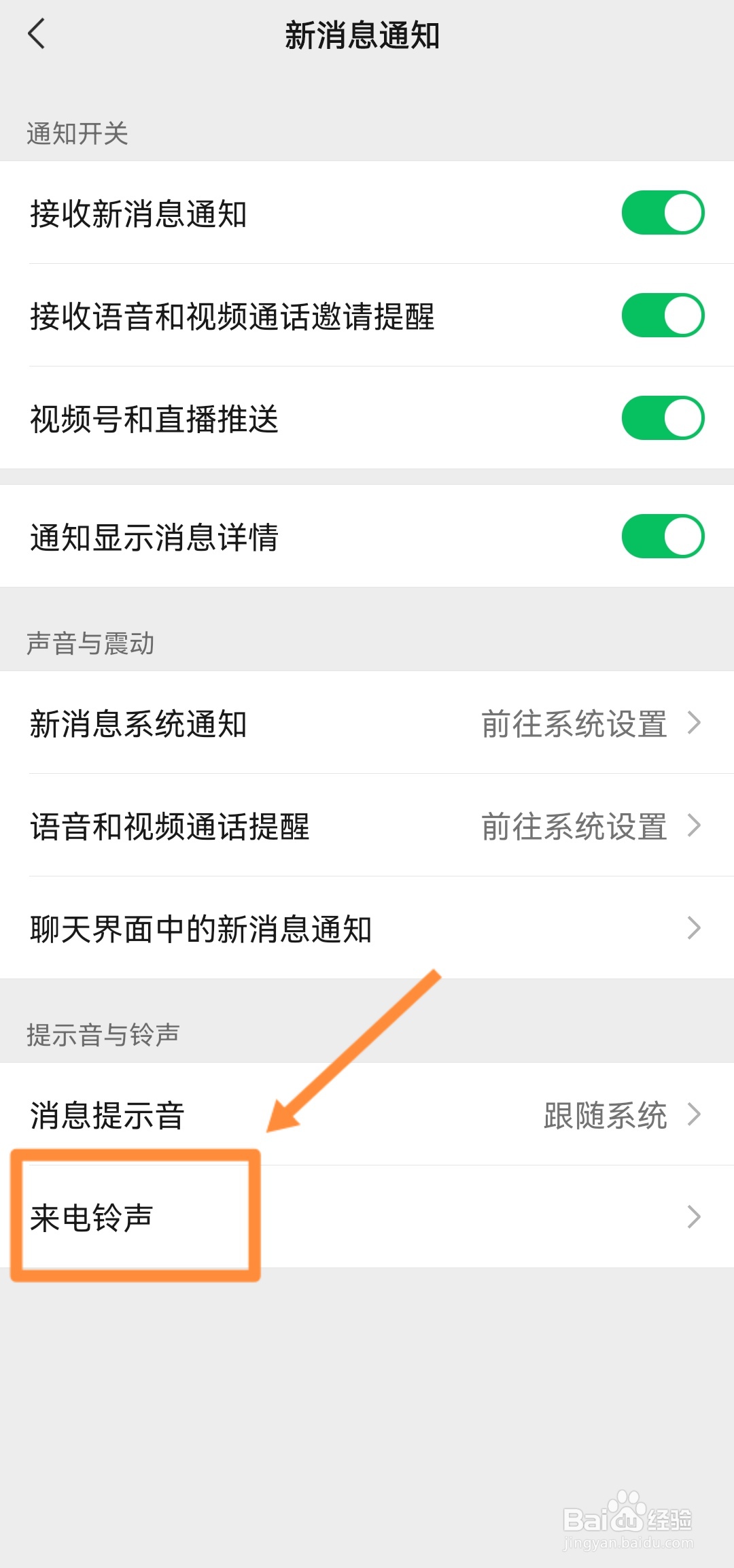This screenshot has height=1568, width=734.
Task: Toggle 通知显示消息详情 switch
Action: click(663, 537)
